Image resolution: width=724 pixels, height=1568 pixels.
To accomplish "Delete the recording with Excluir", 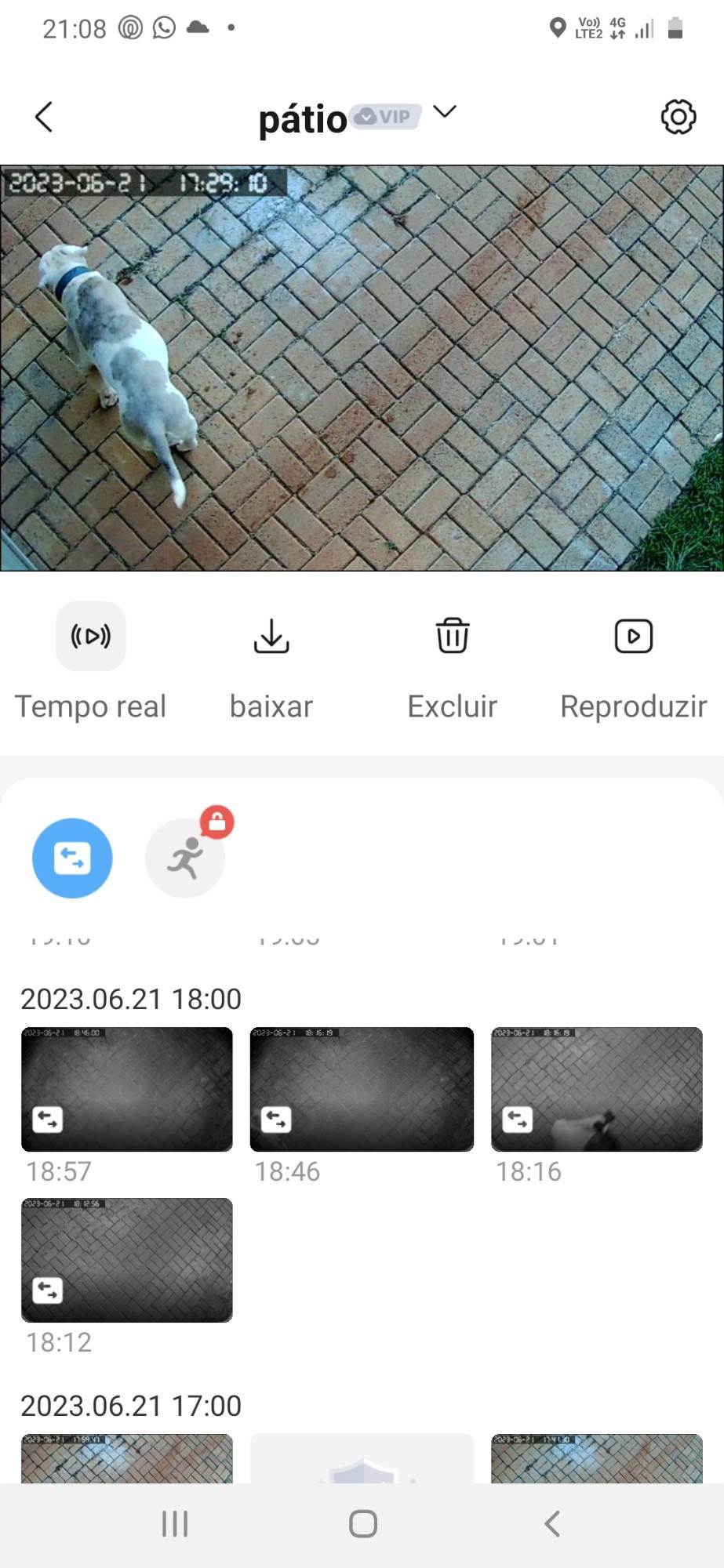I will [453, 637].
